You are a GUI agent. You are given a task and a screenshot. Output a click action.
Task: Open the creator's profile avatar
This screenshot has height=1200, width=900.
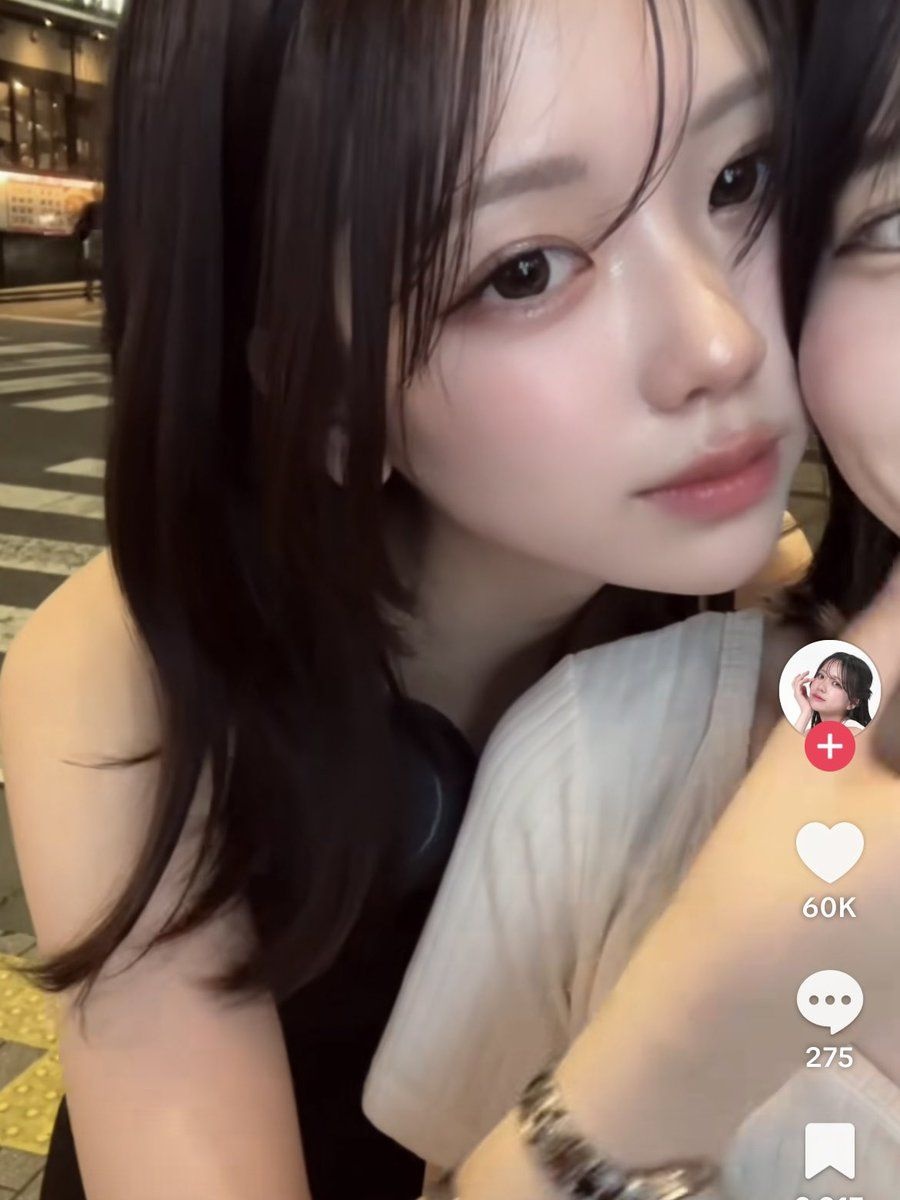pos(829,688)
